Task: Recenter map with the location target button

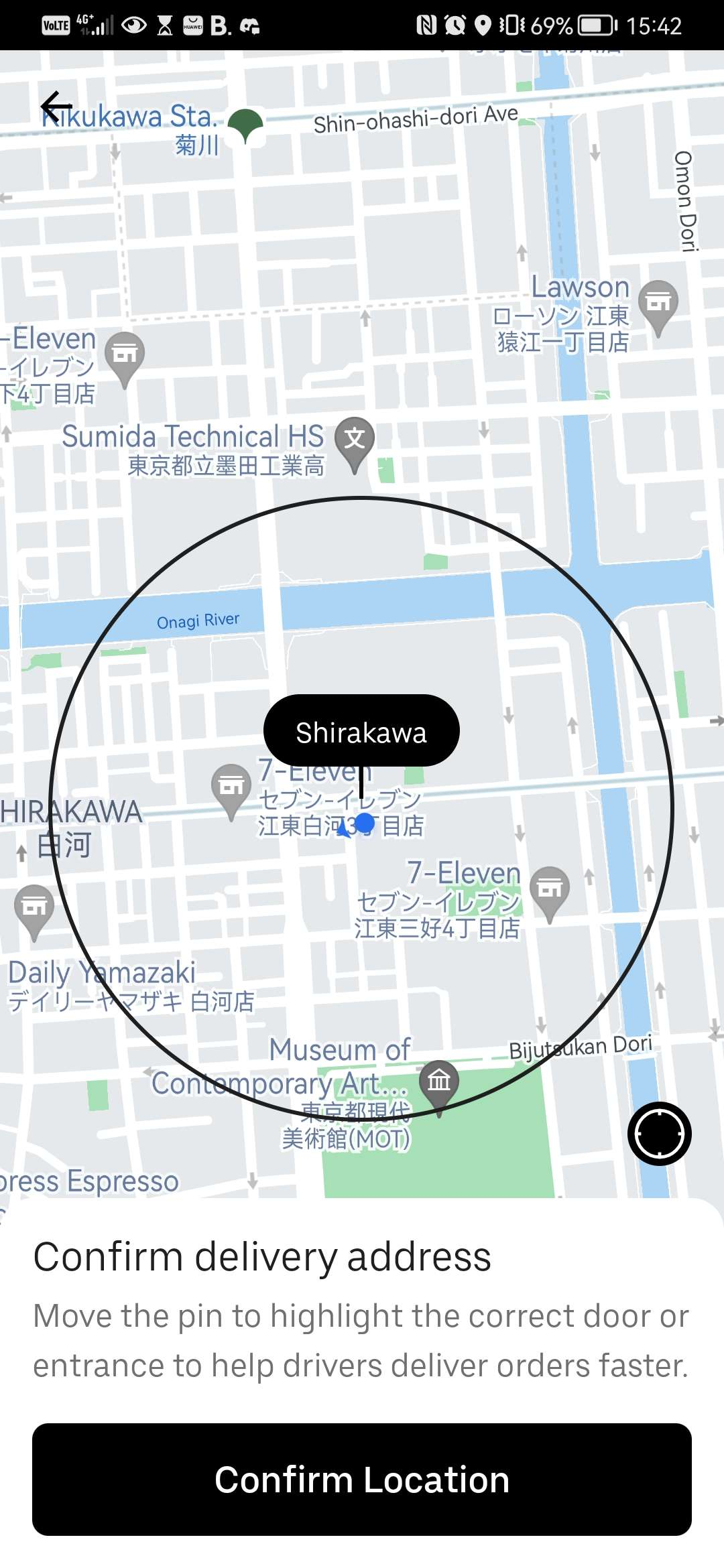Action: 660,1134
